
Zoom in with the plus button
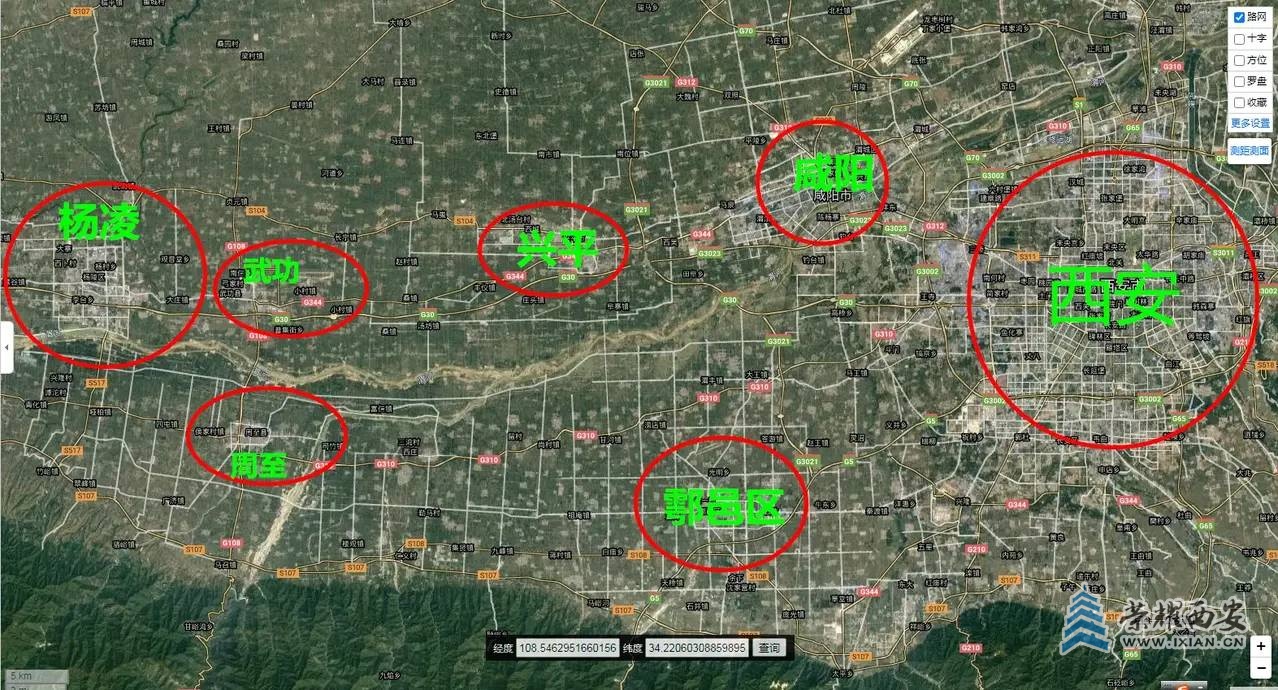(x=1261, y=647)
